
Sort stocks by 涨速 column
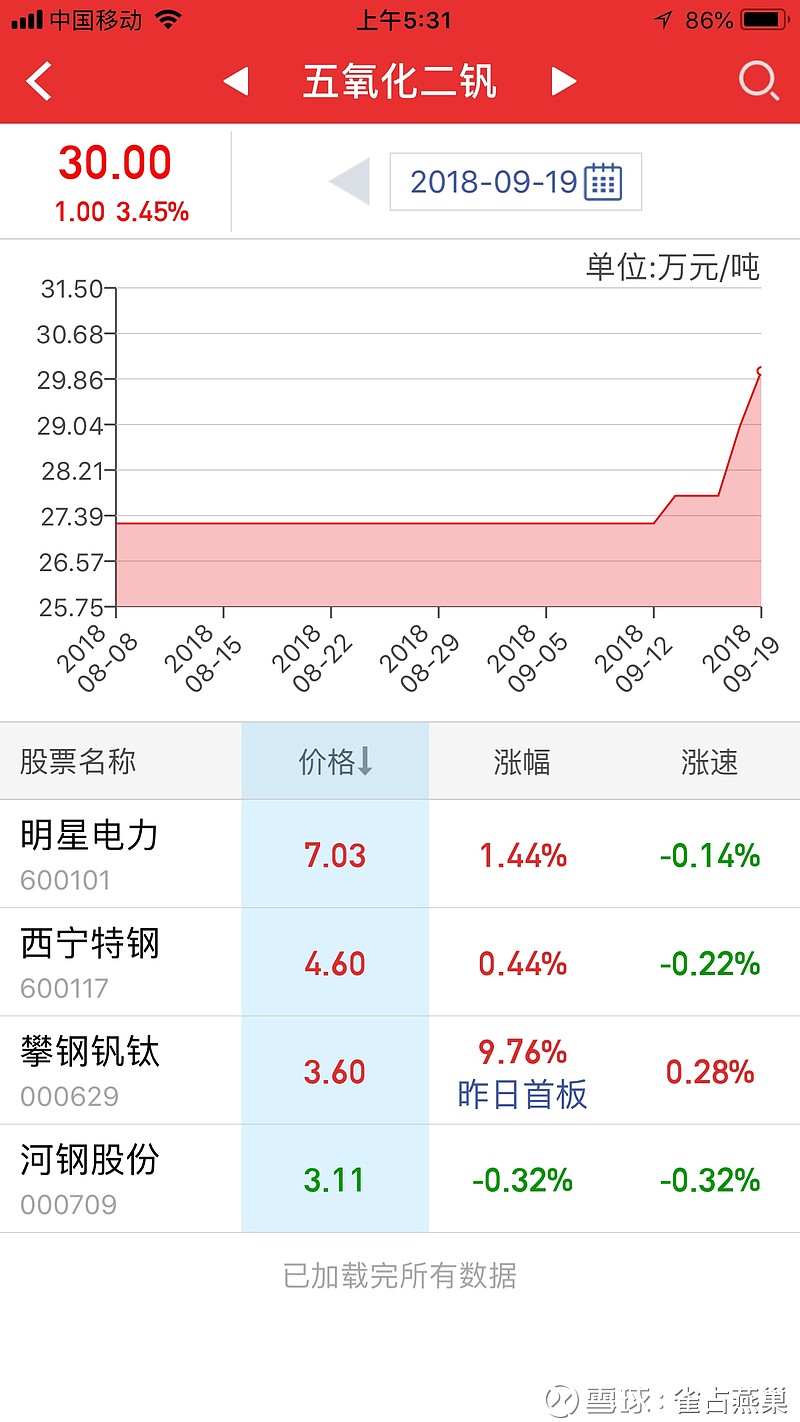709,762
